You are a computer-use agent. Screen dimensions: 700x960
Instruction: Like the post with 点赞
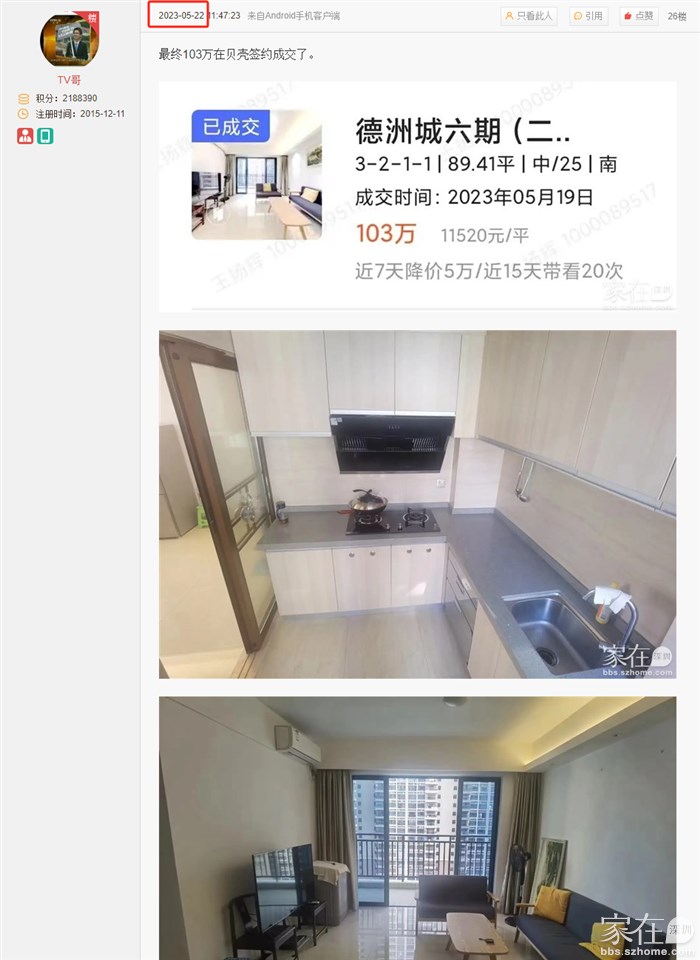coord(638,16)
